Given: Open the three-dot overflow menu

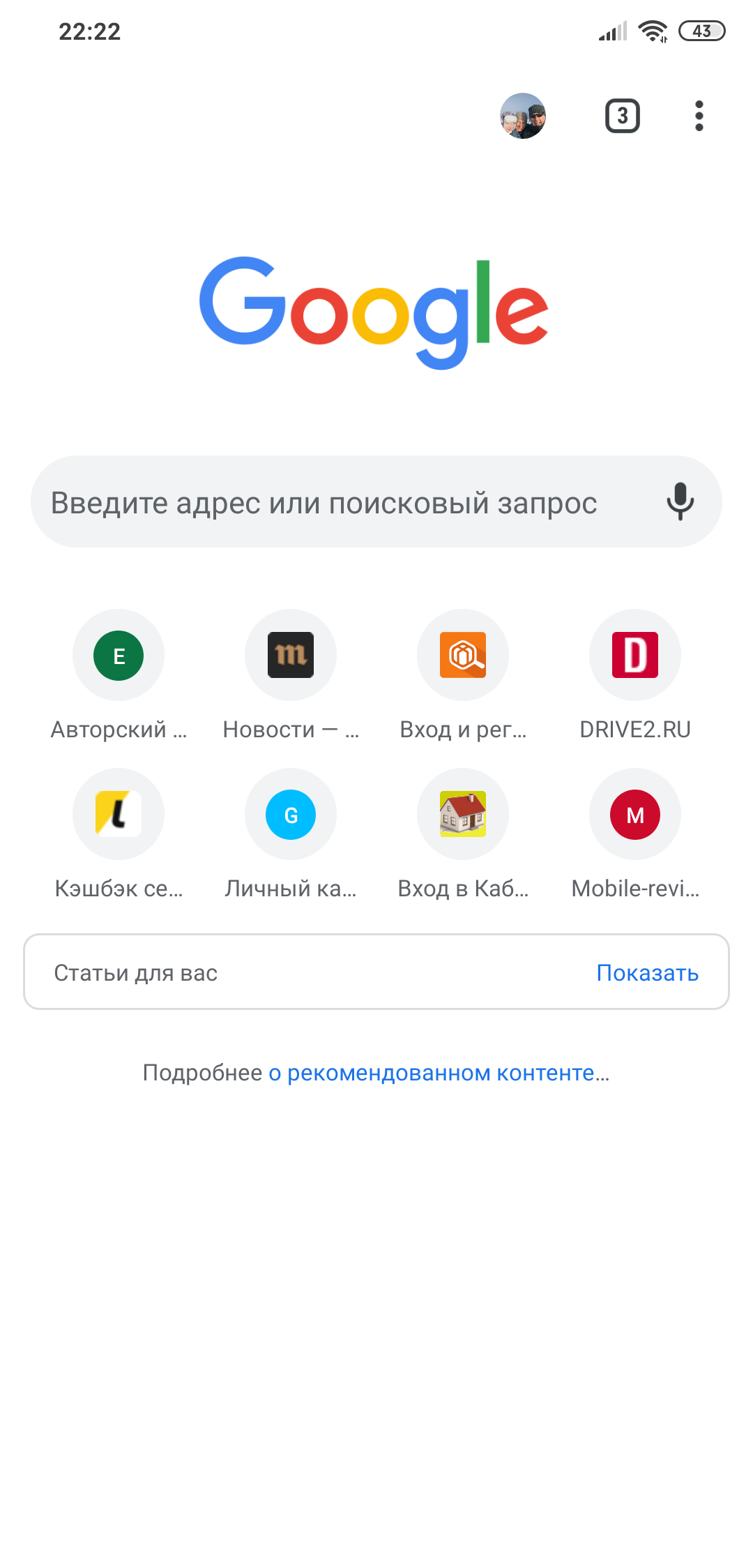Looking at the screenshot, I should pyautogui.click(x=699, y=116).
